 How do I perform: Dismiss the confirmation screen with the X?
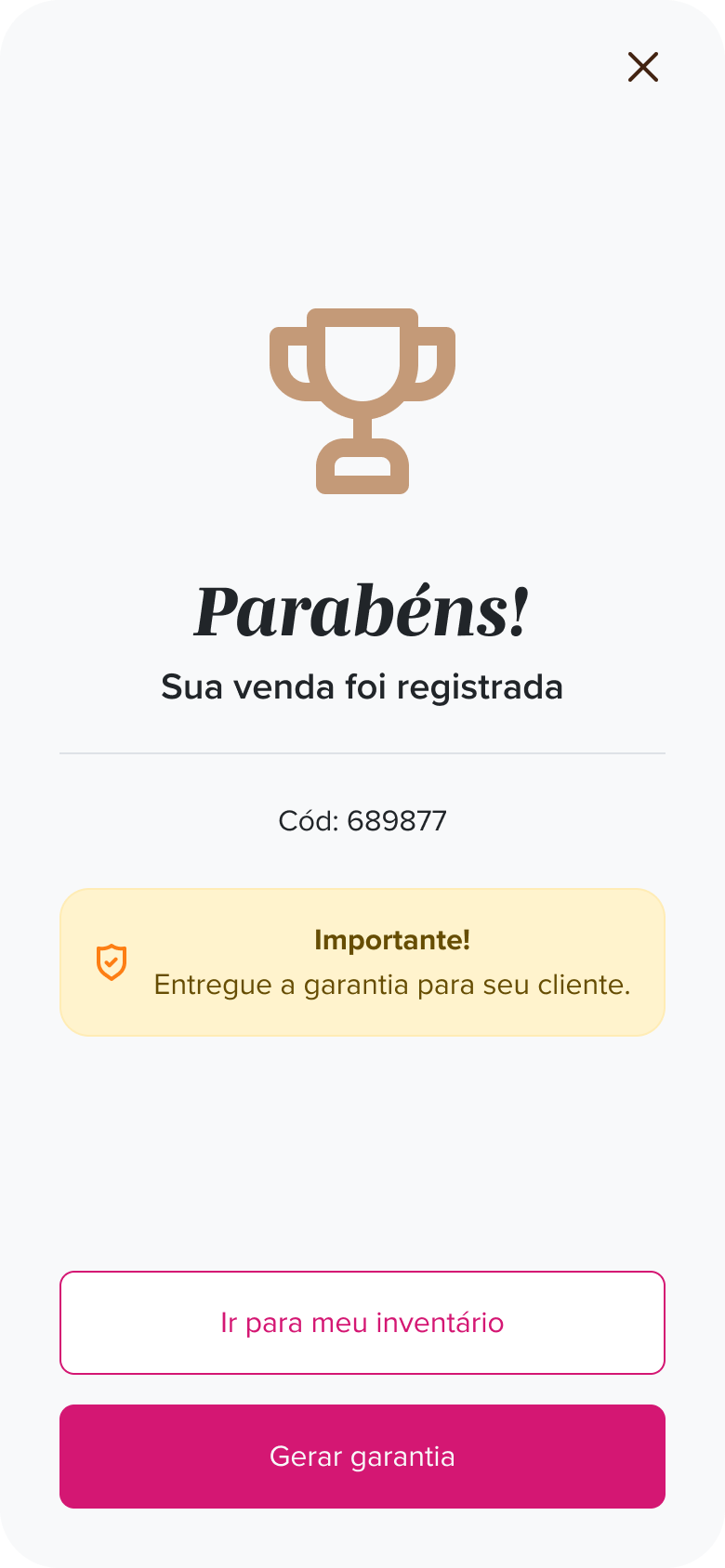coord(642,67)
